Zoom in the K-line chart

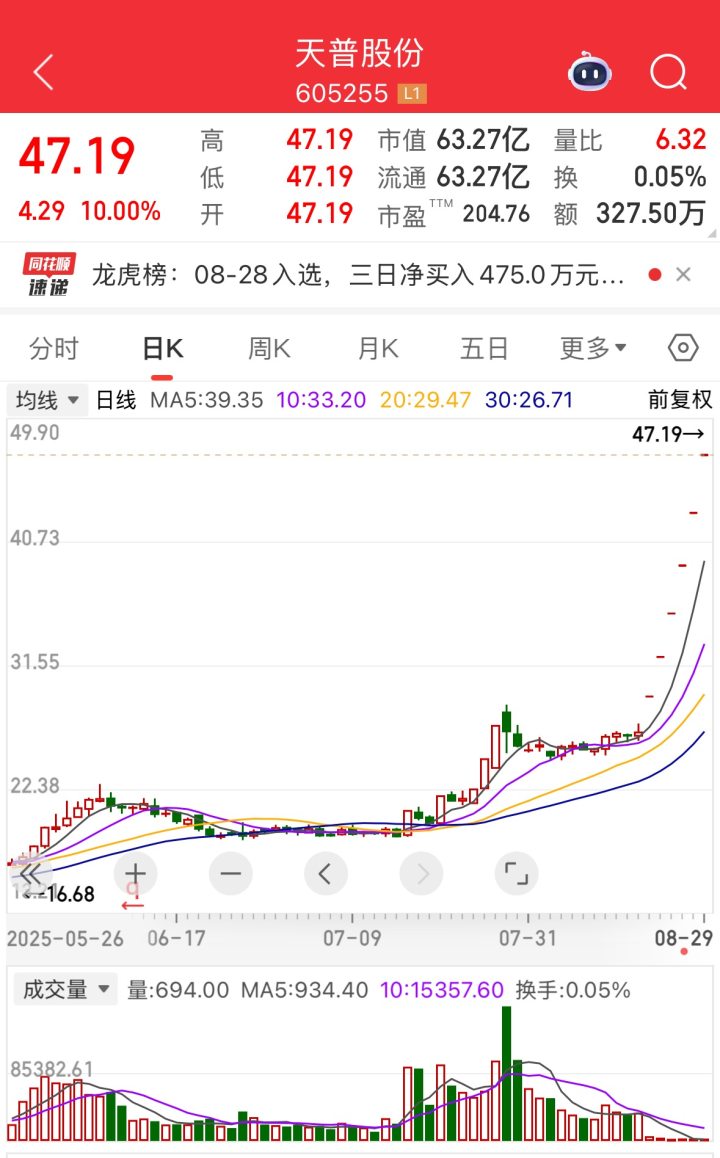pos(135,874)
